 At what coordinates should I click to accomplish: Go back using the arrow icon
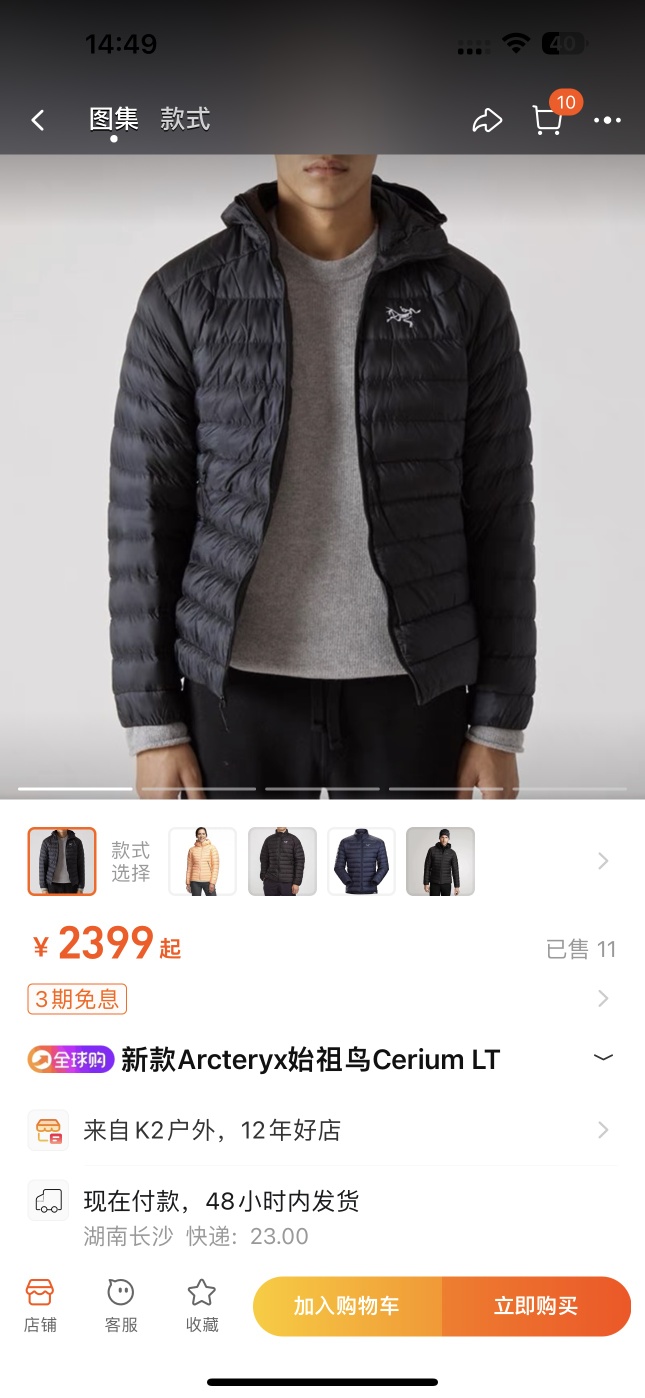[x=38, y=121]
